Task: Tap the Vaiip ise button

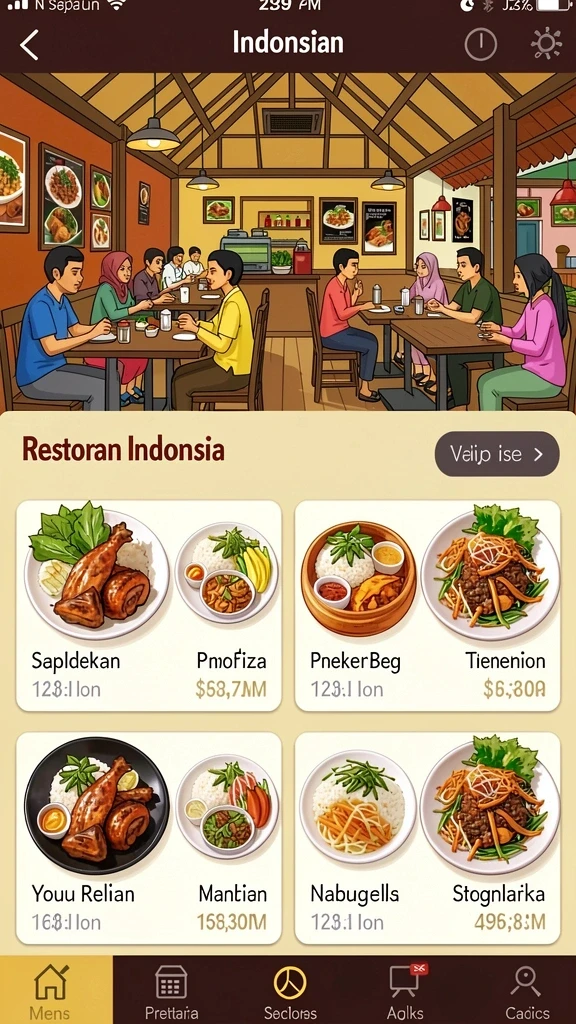Action: click(497, 454)
